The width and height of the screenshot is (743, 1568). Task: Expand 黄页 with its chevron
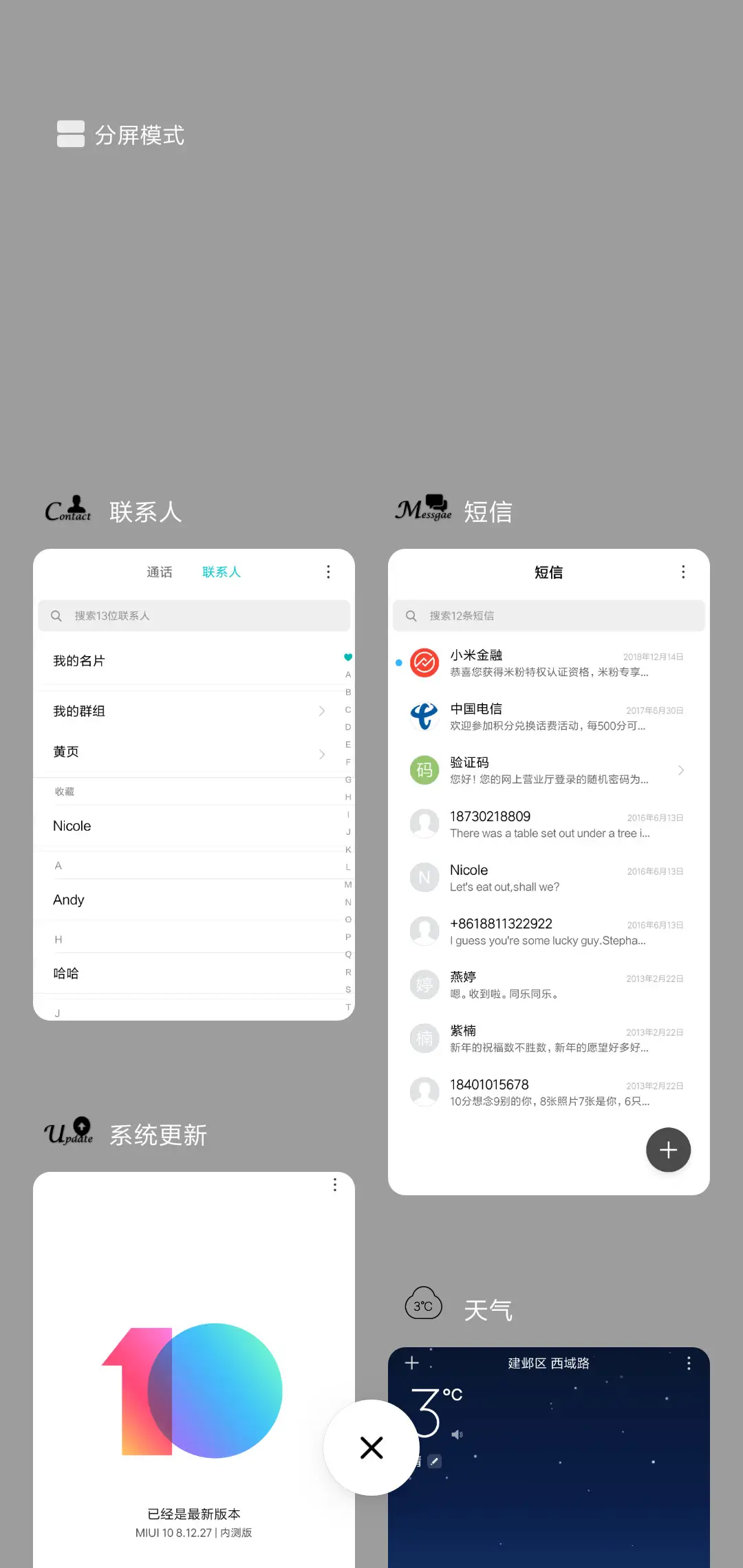pos(321,754)
